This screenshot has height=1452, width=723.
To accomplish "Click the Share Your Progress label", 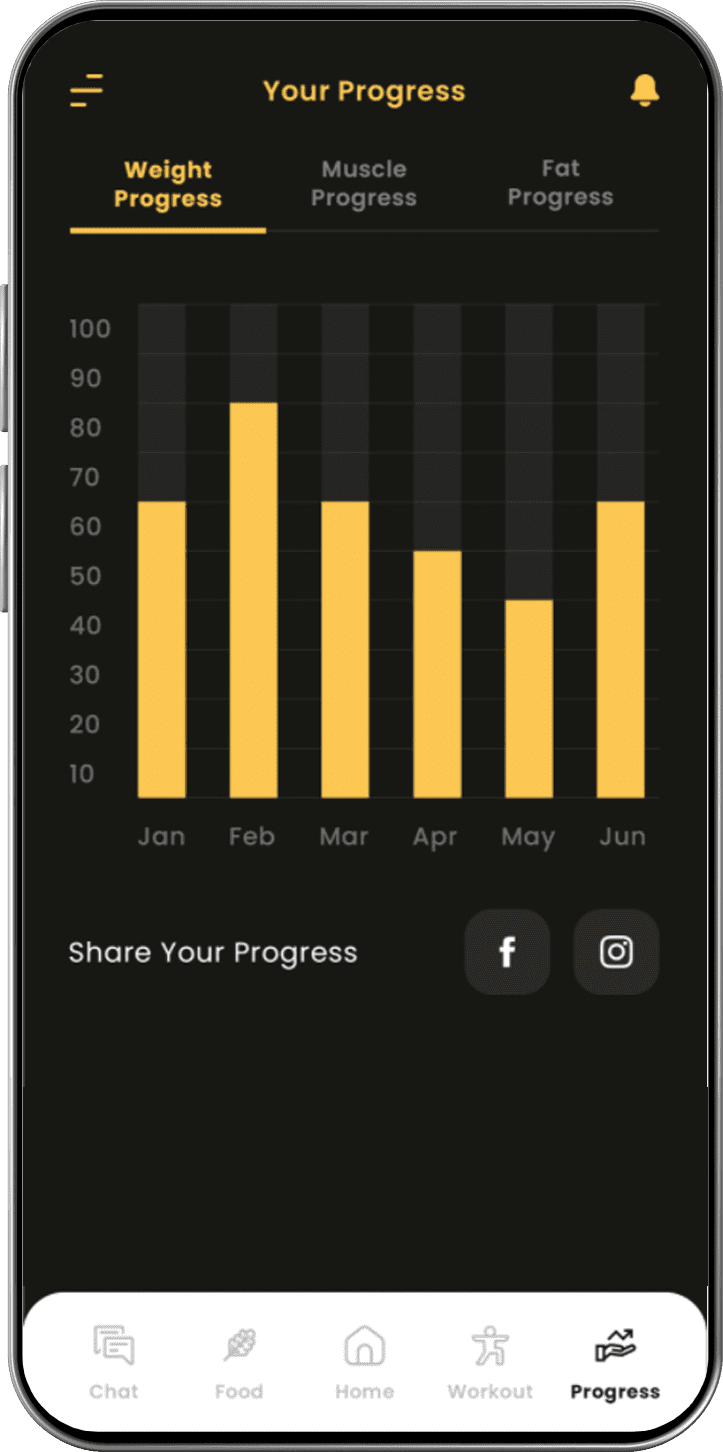I will click(x=213, y=952).
